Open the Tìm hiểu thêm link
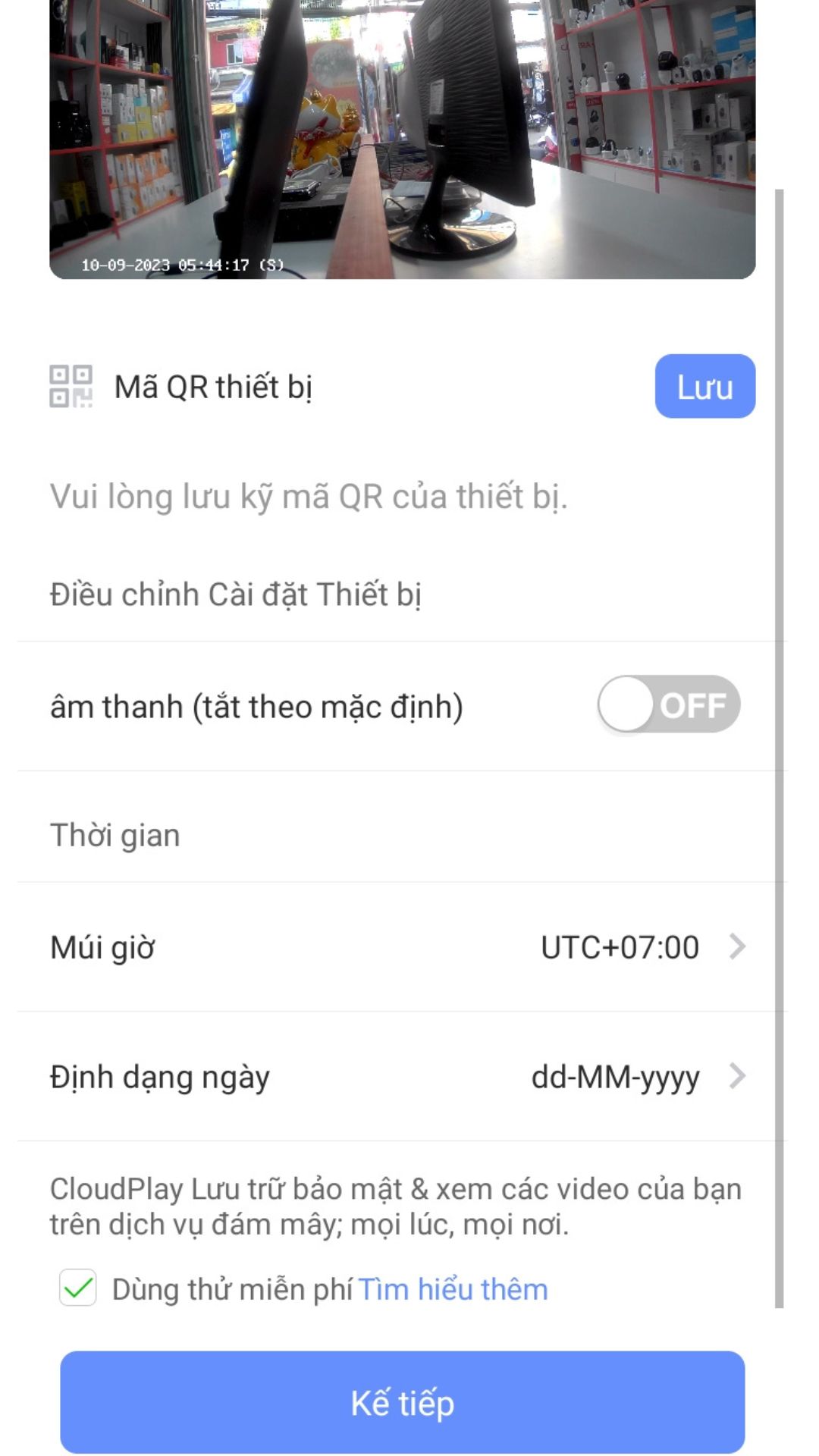 (x=453, y=1289)
